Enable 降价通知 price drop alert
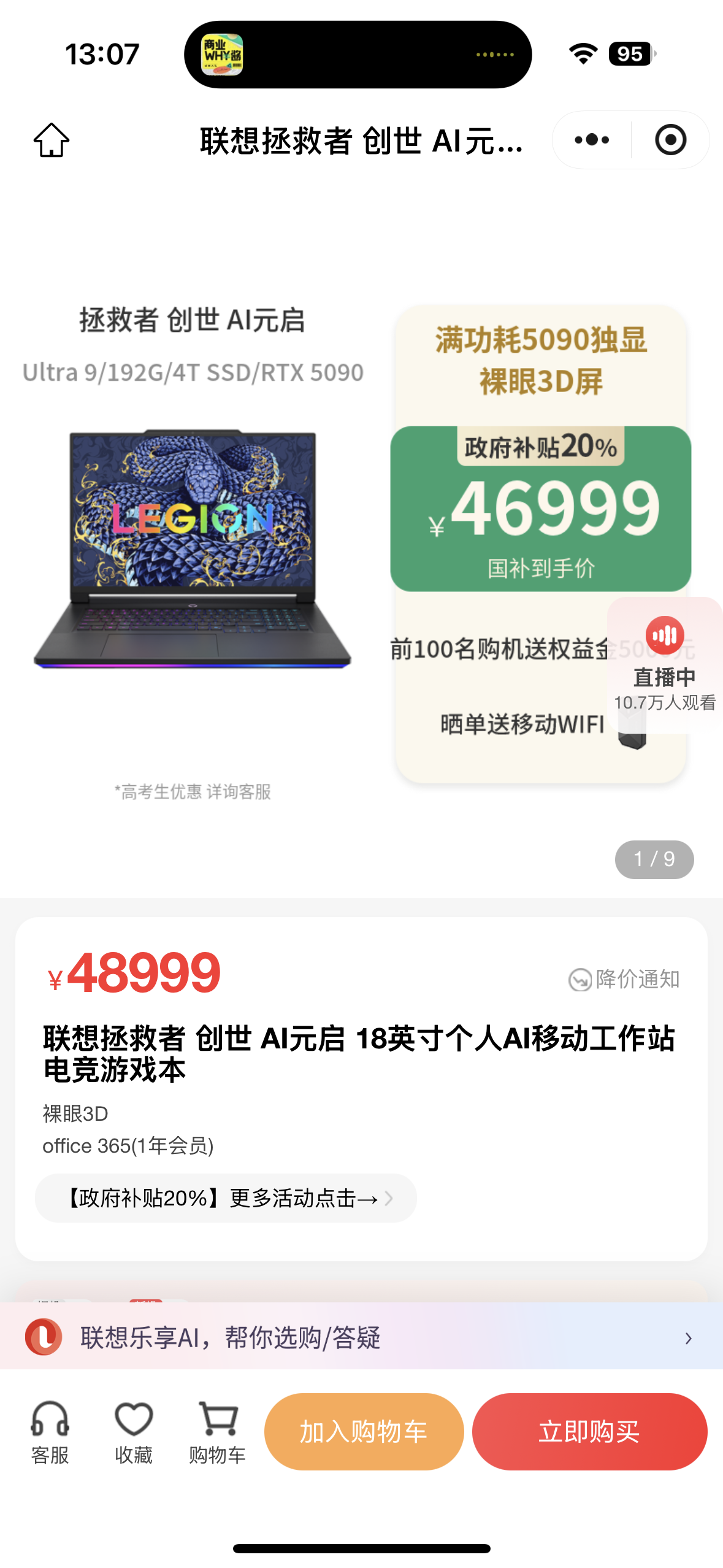Image resolution: width=723 pixels, height=1568 pixels. [x=624, y=979]
